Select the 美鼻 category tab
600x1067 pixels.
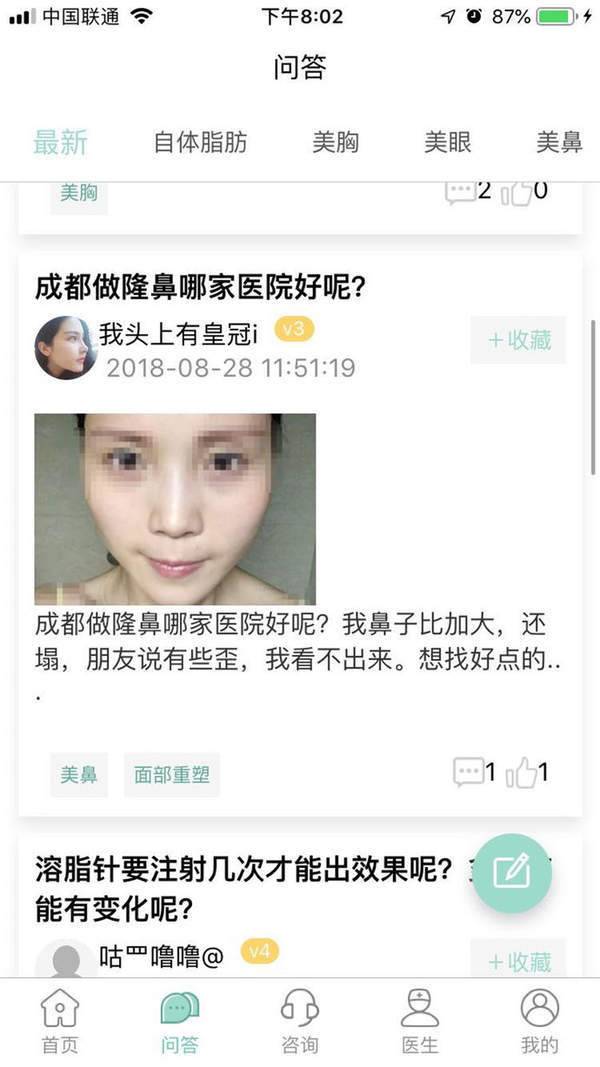click(558, 142)
